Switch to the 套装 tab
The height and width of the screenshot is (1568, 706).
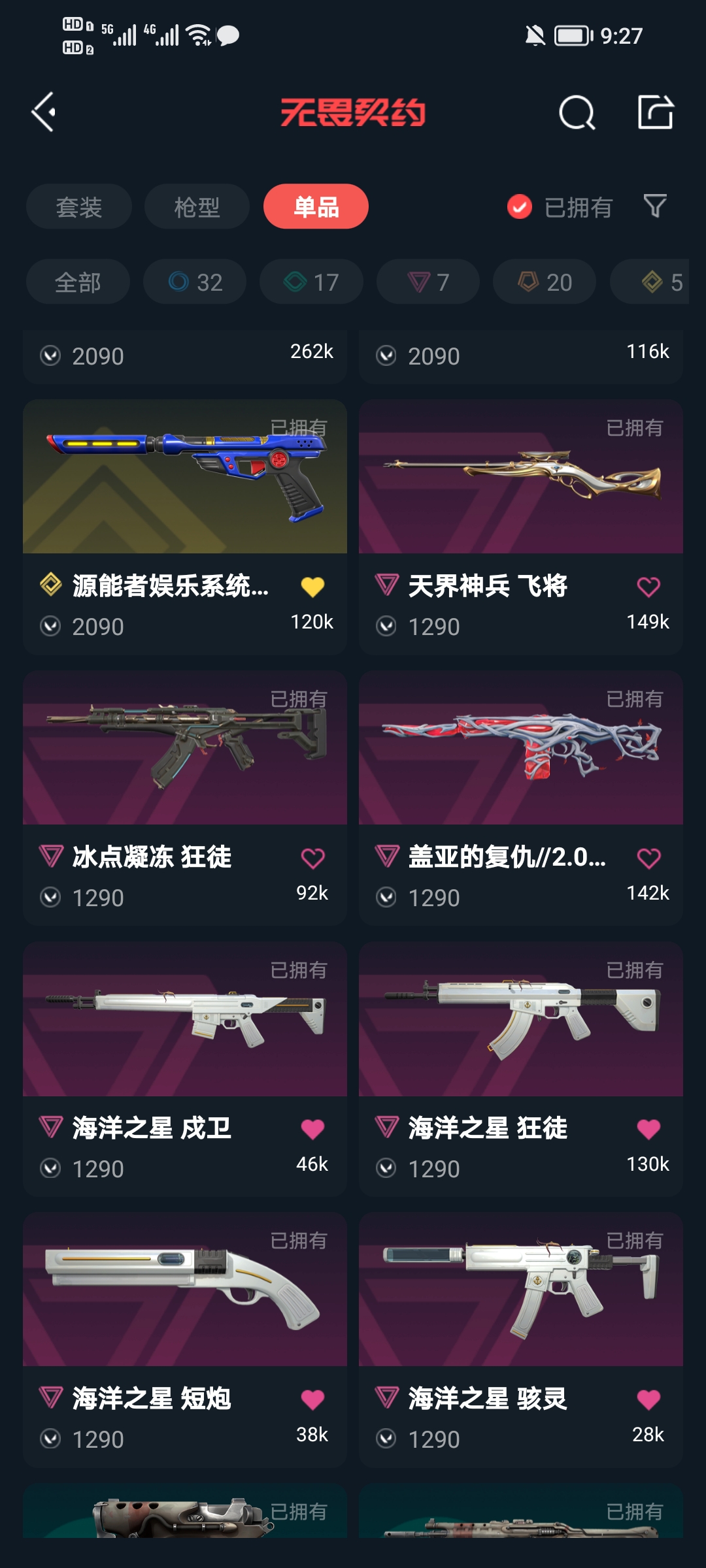pyautogui.click(x=78, y=207)
